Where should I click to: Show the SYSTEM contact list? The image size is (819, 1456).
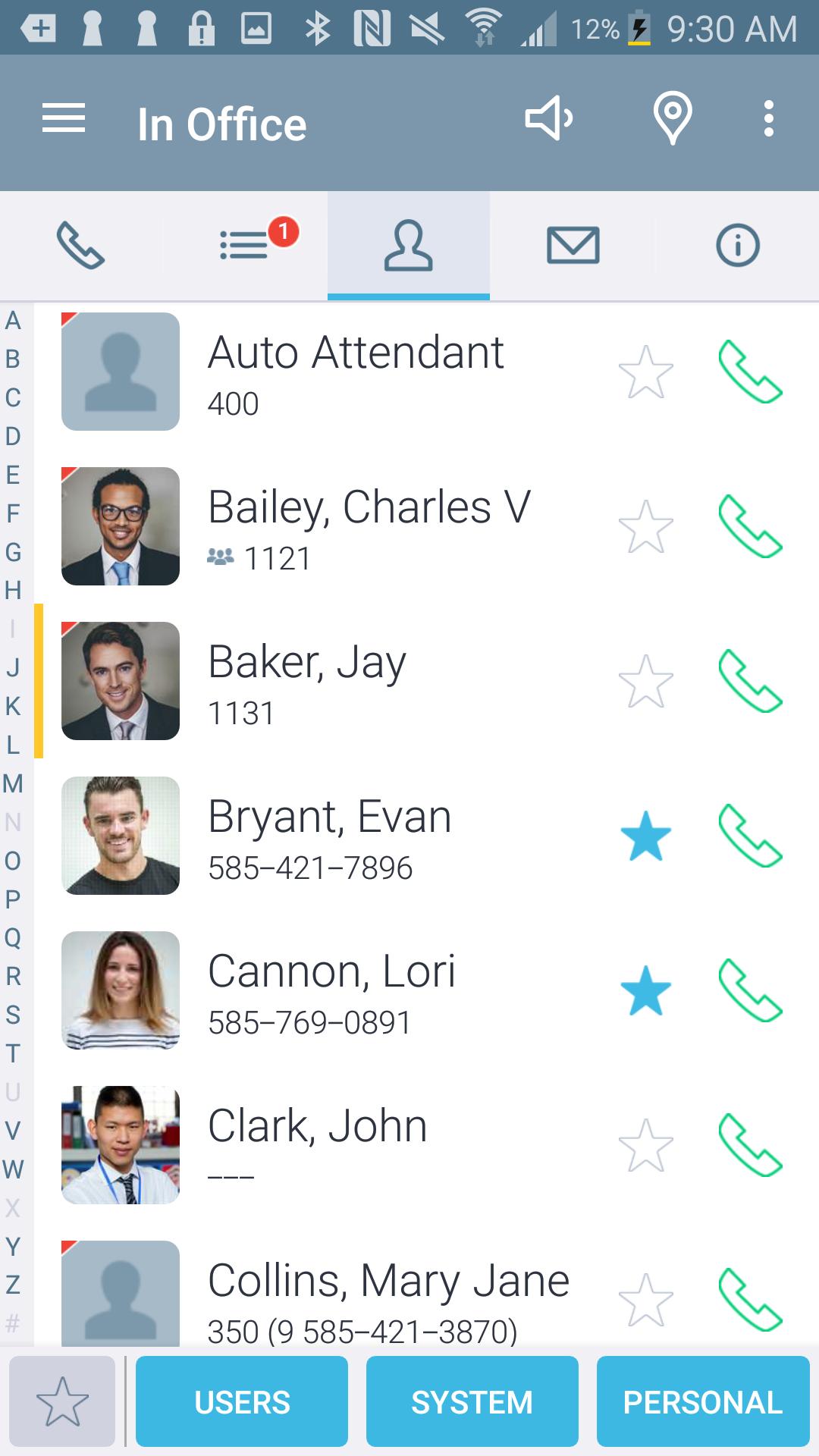point(472,1401)
